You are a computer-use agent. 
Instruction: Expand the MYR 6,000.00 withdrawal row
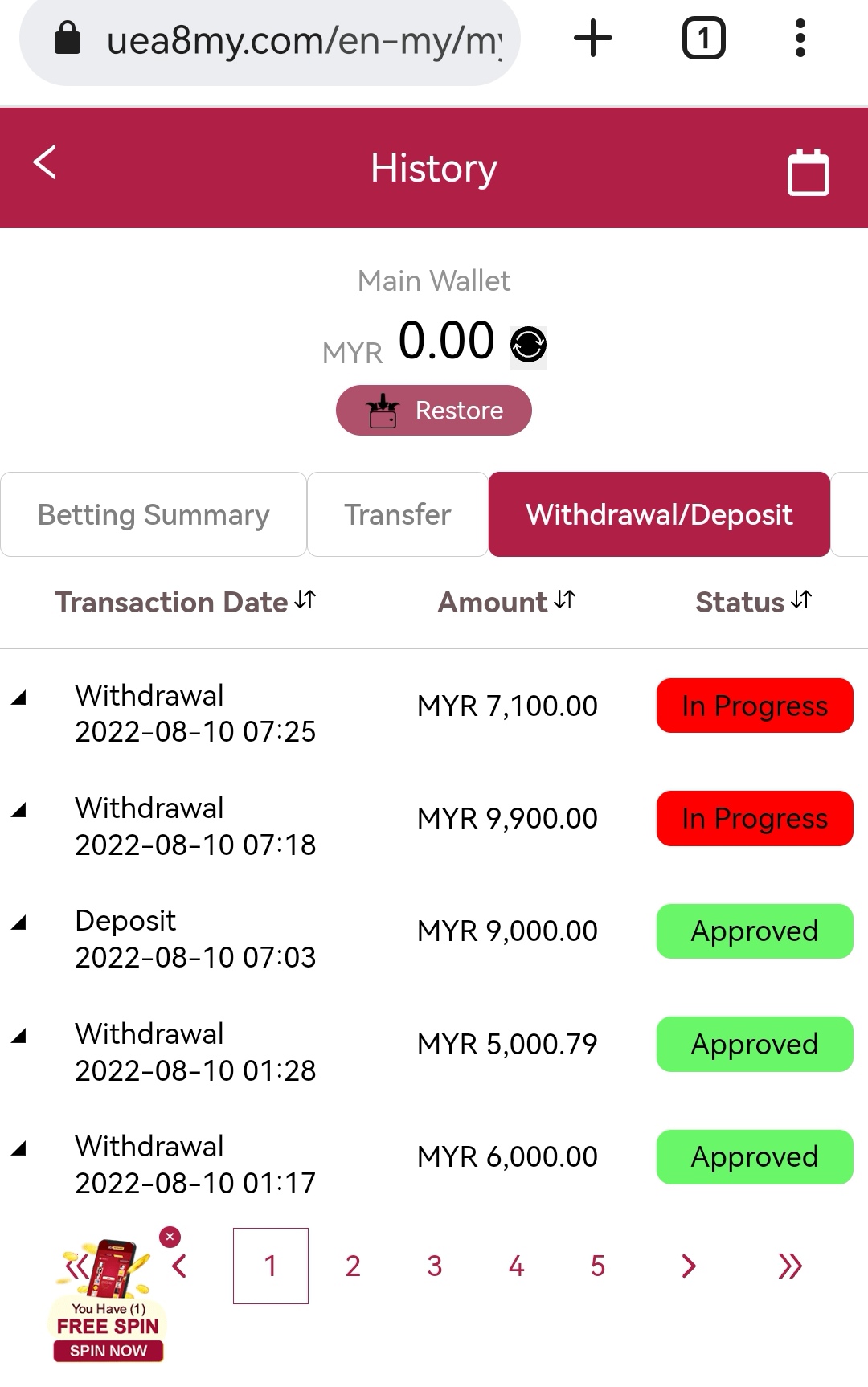[x=19, y=1148]
